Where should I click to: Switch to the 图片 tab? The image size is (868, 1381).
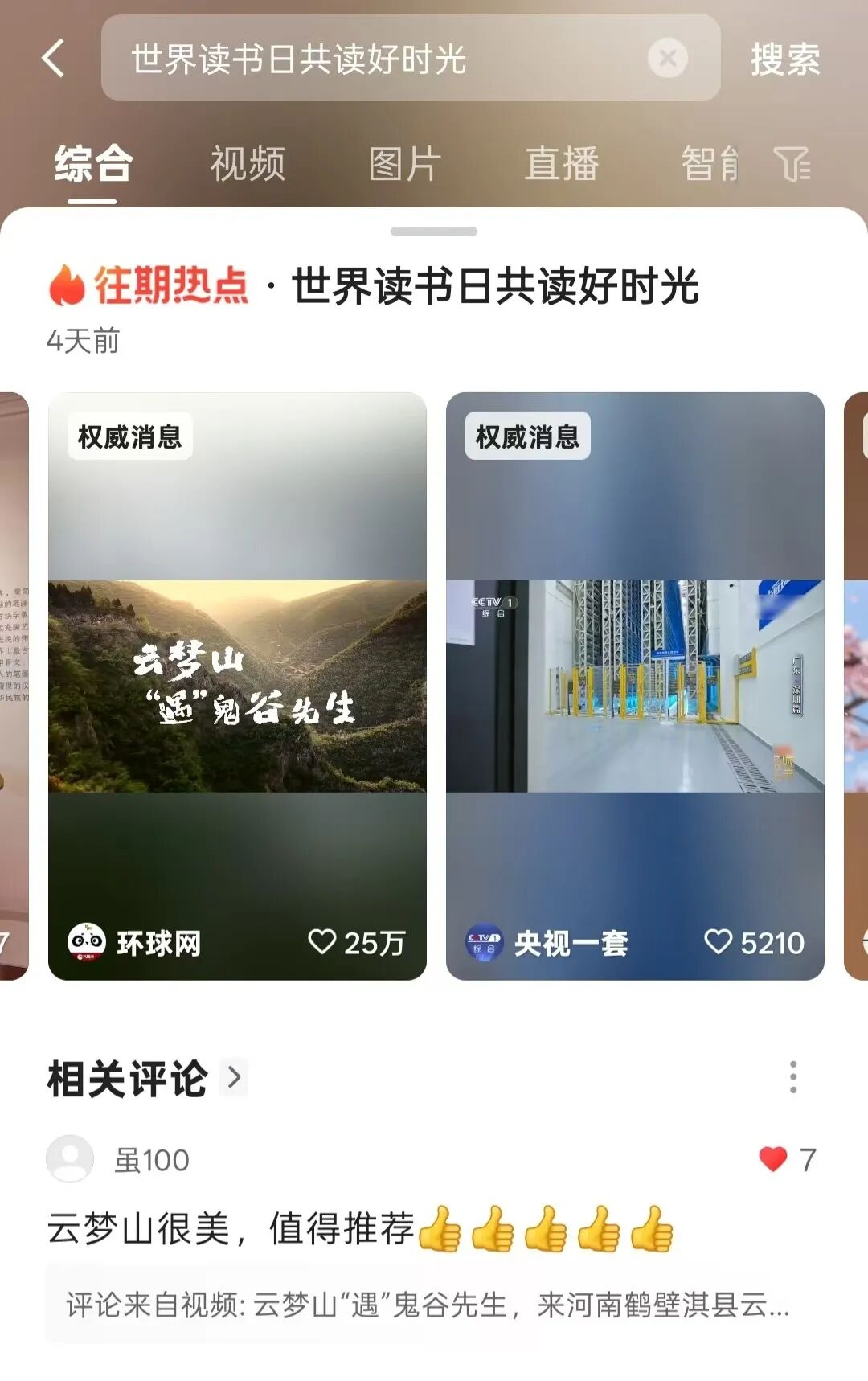[x=404, y=164]
